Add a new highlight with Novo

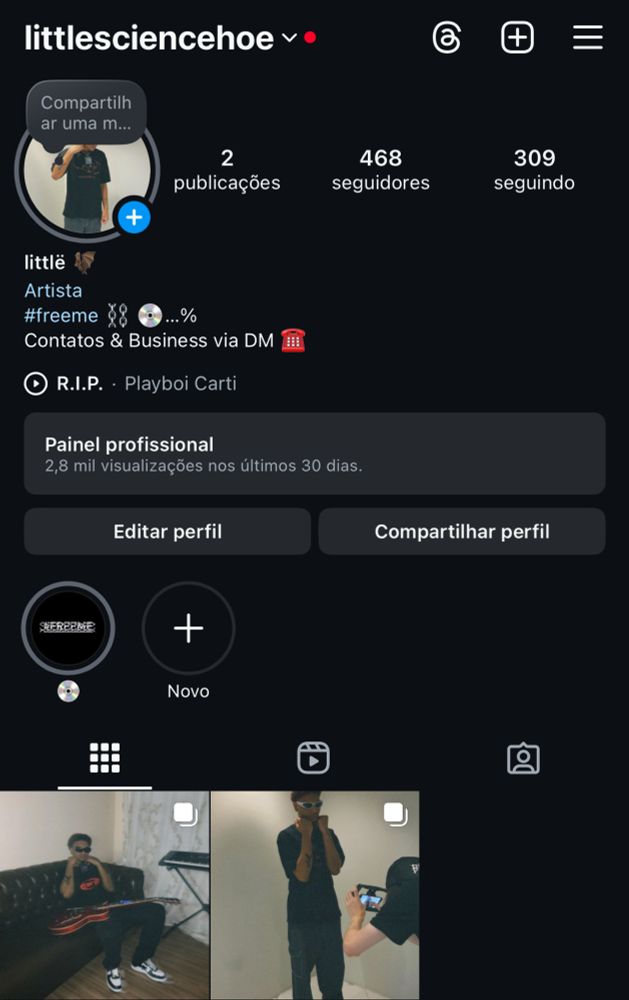(188, 628)
